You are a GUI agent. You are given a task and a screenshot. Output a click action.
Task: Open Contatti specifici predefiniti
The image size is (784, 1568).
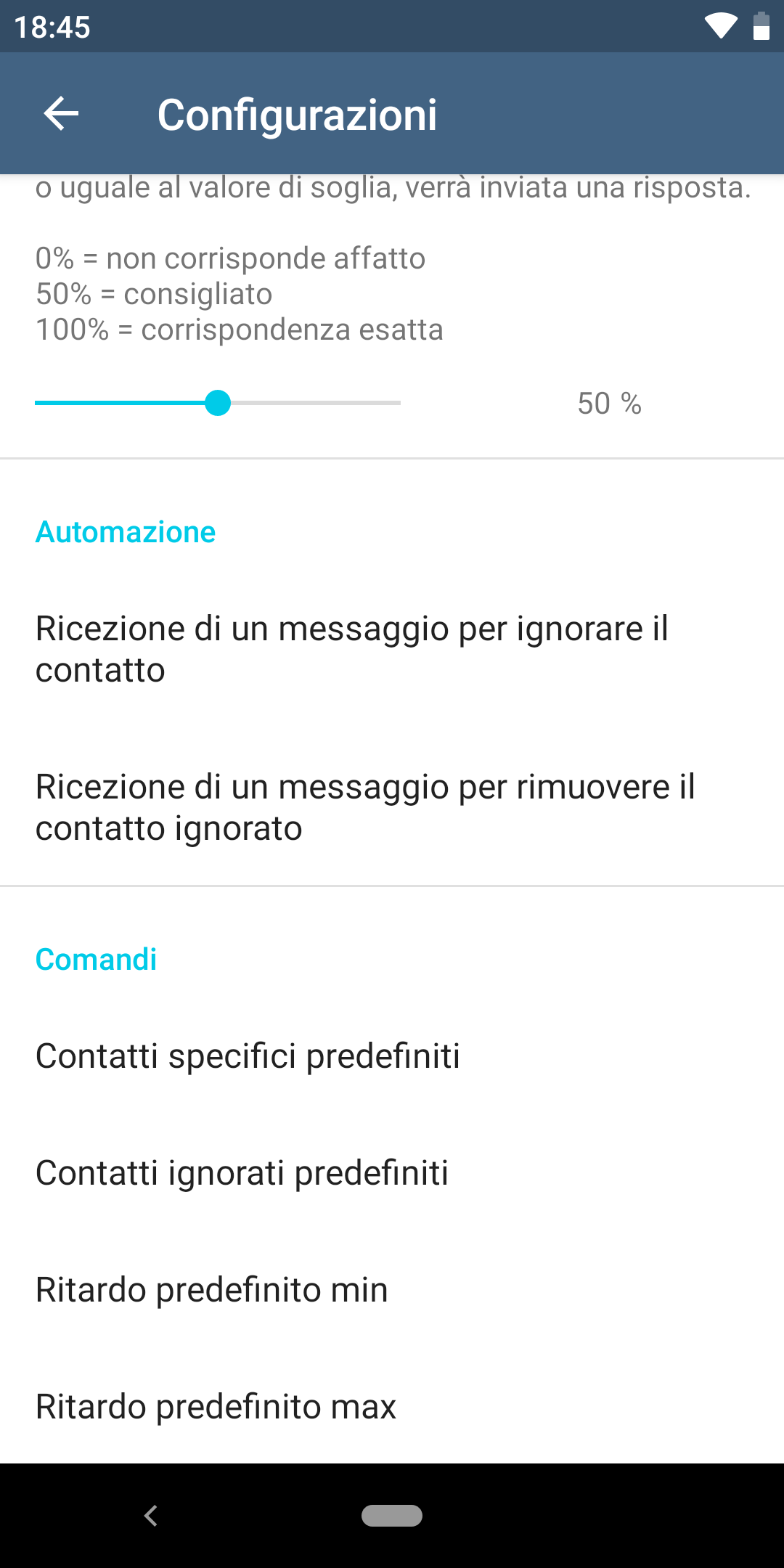click(x=392, y=1055)
